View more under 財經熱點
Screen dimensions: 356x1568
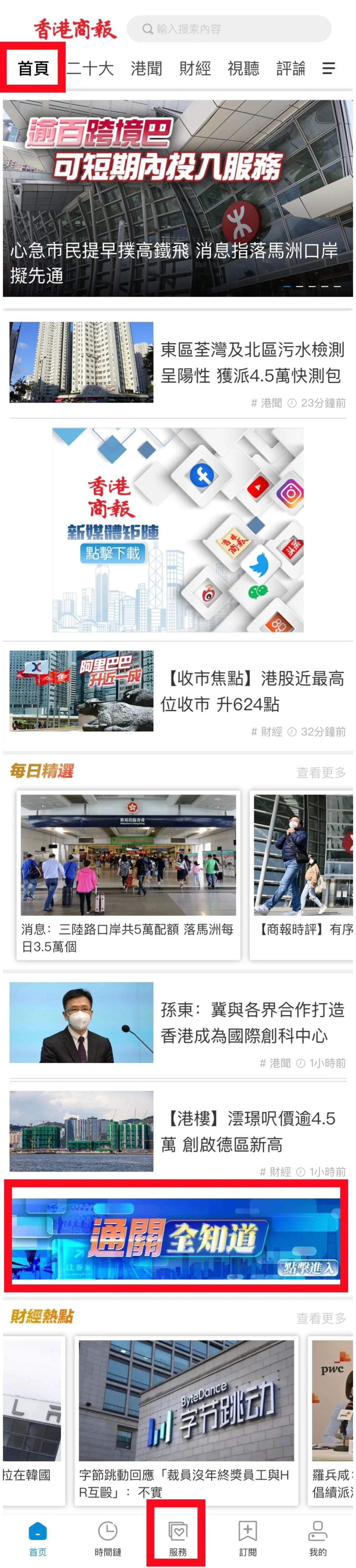(321, 1317)
